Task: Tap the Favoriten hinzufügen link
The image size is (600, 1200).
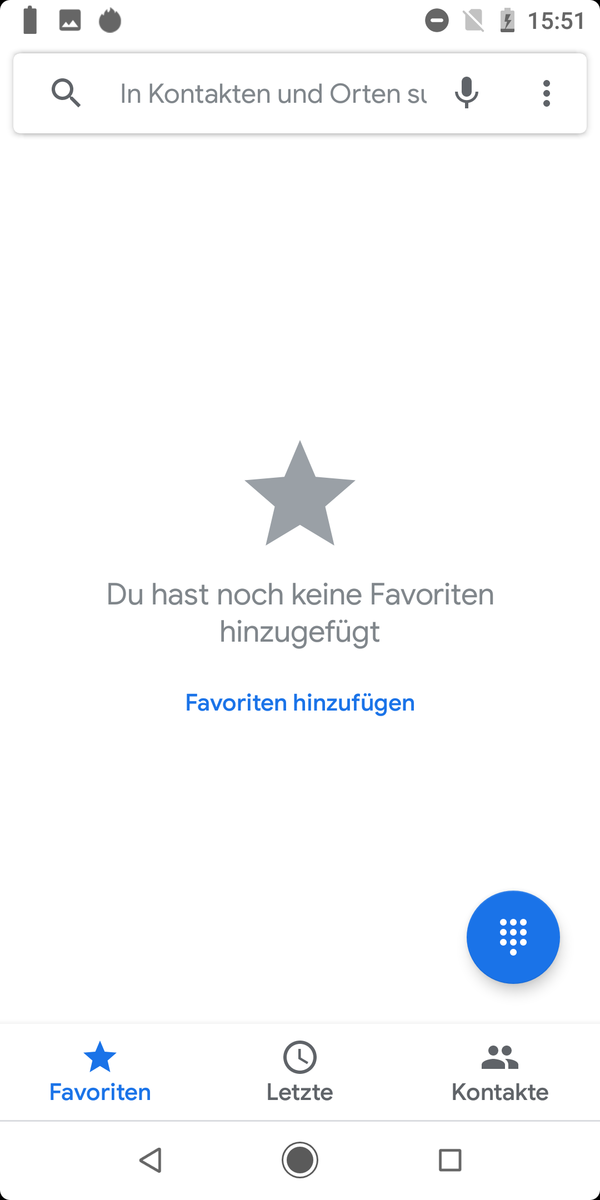Action: coord(300,703)
